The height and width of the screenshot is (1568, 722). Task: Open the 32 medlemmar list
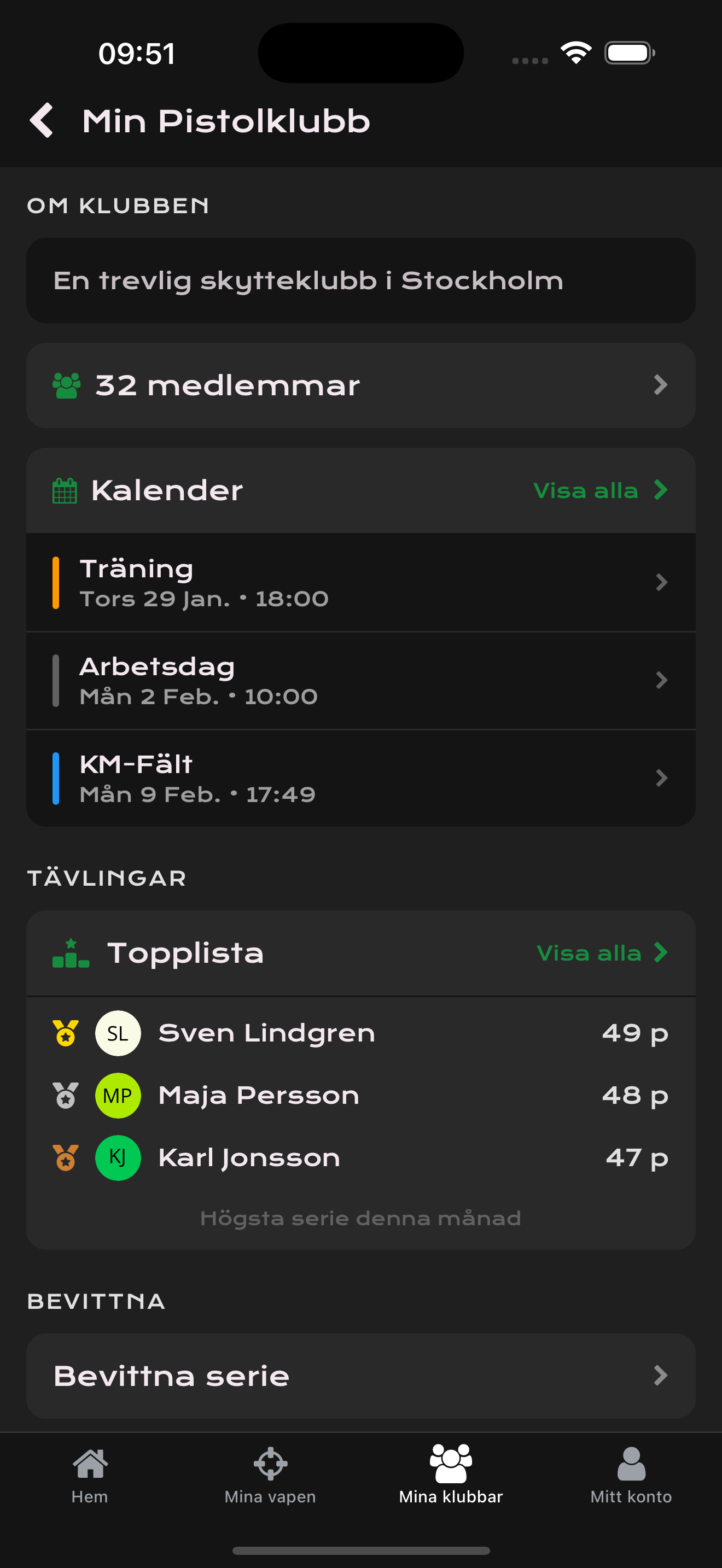[360, 385]
